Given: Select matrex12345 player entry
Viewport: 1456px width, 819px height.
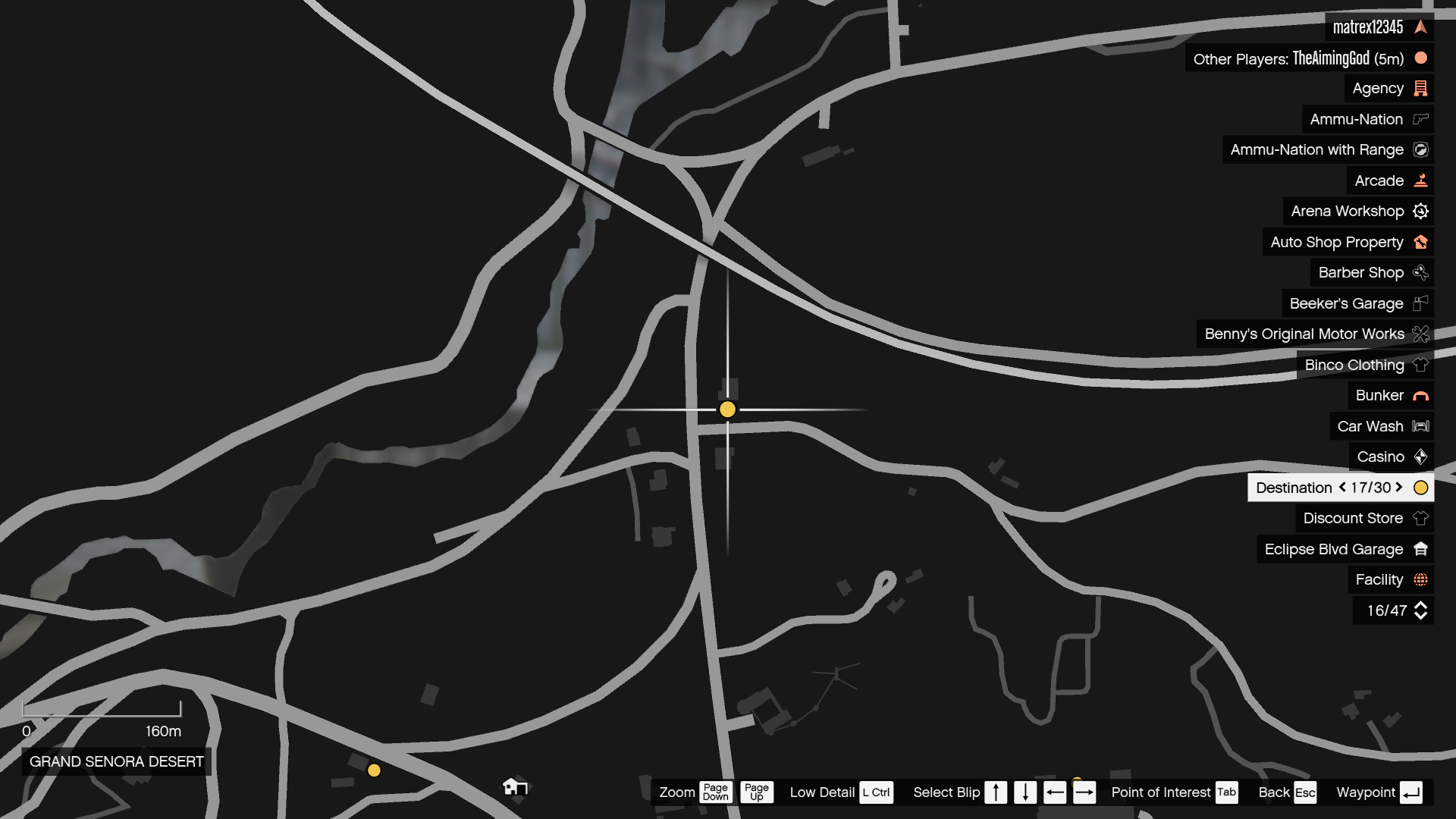Looking at the screenshot, I should [x=1379, y=27].
